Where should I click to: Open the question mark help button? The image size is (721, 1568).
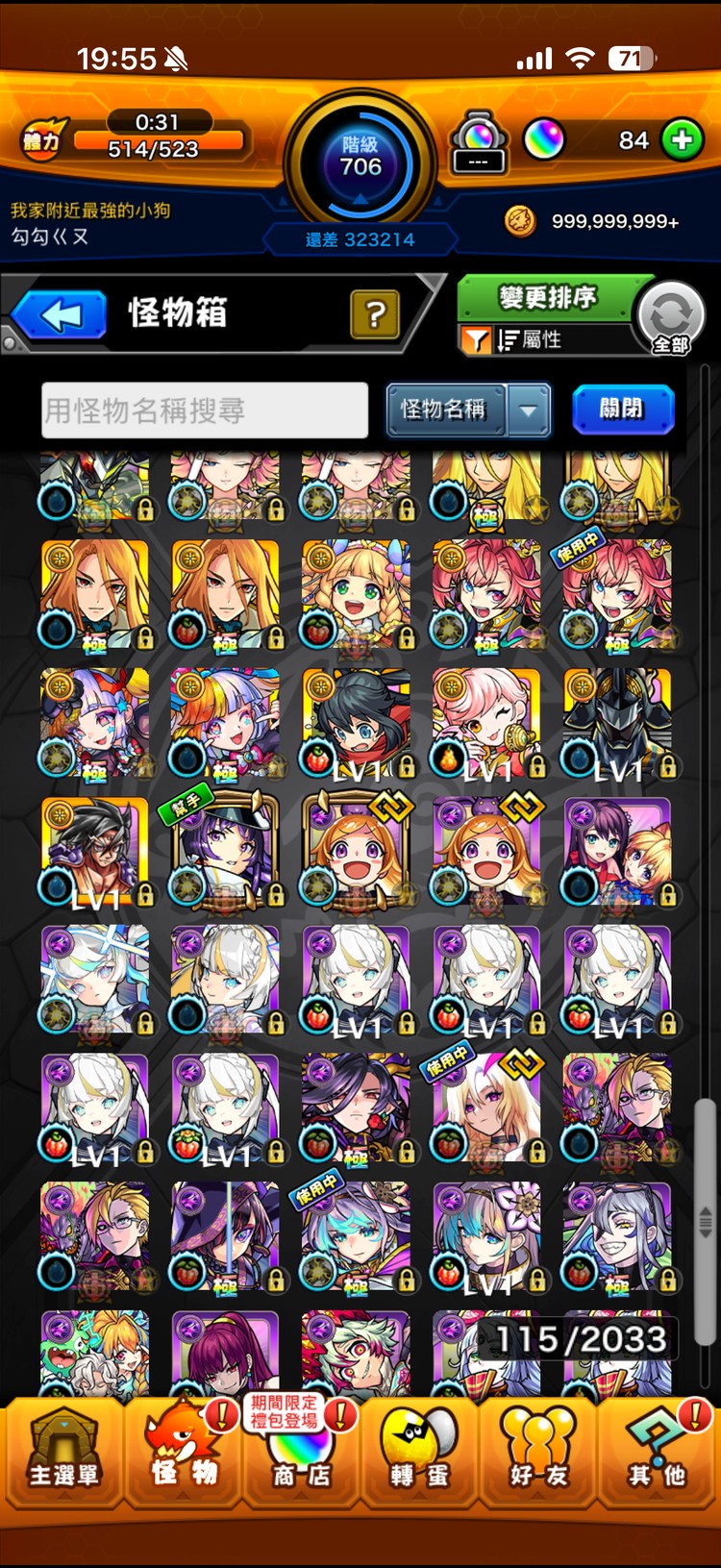375,313
